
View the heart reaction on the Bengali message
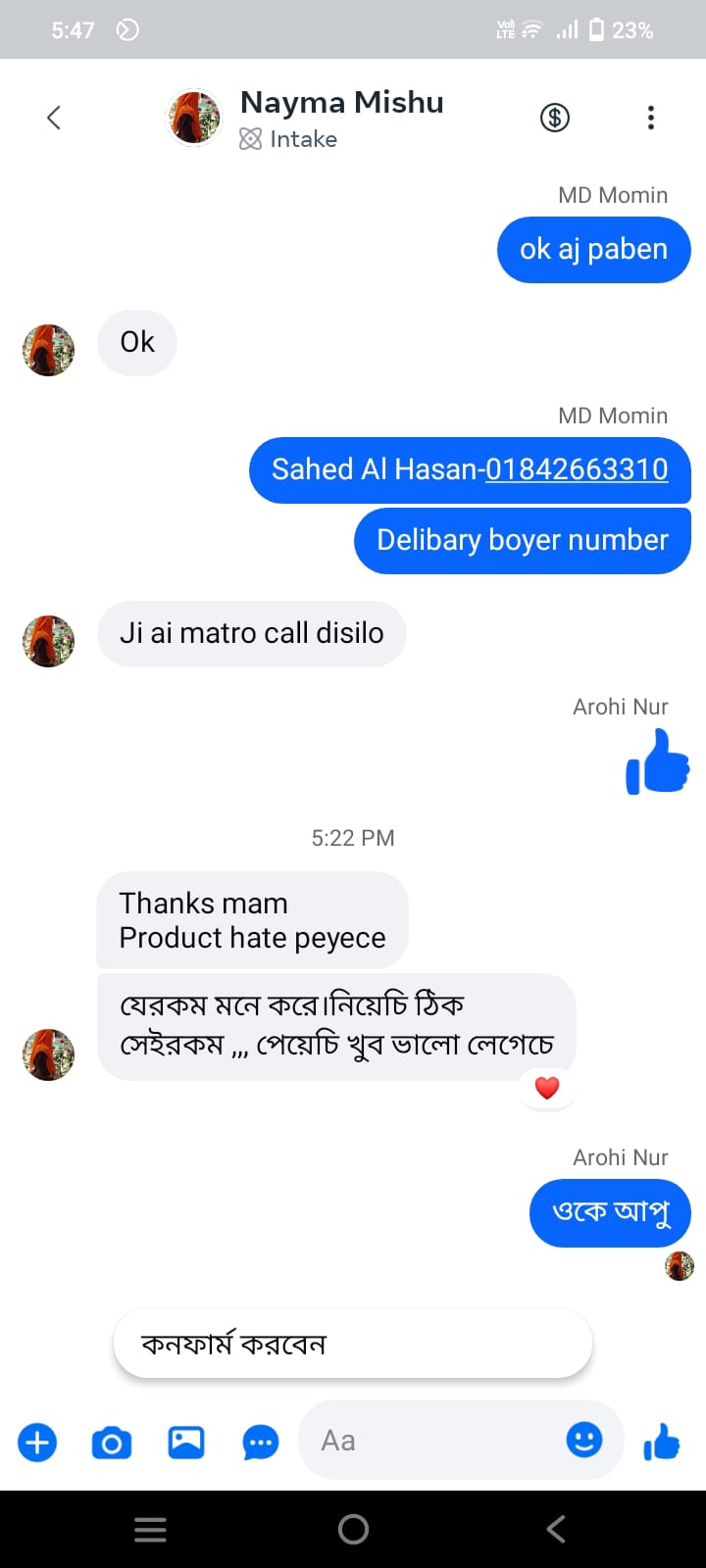coord(547,1087)
